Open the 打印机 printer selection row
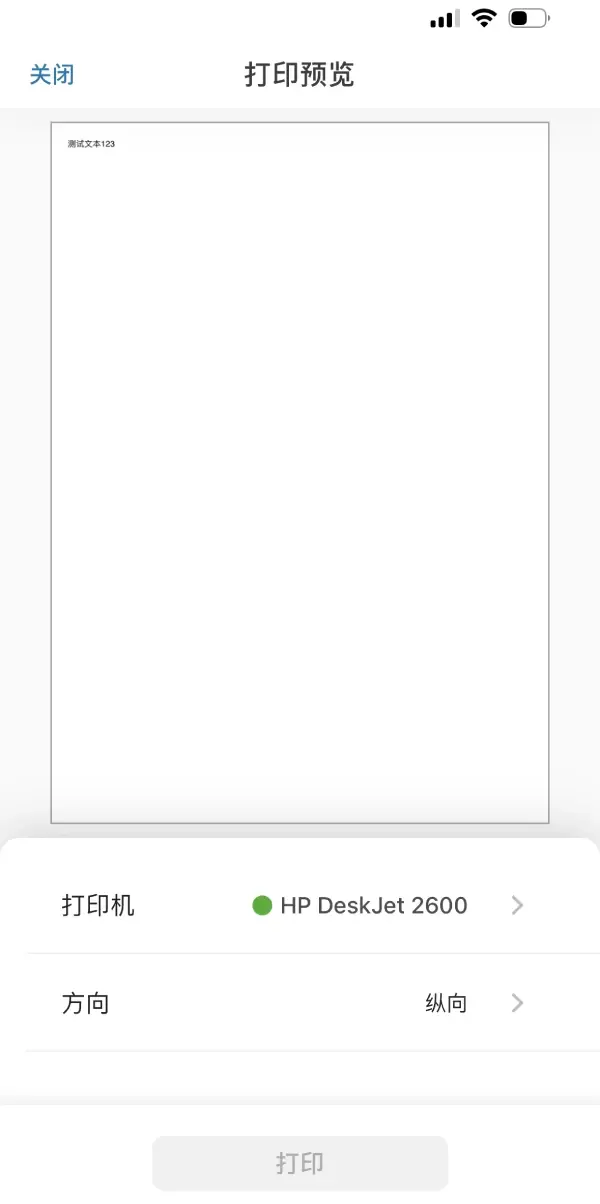The width and height of the screenshot is (600, 1204). coord(300,905)
